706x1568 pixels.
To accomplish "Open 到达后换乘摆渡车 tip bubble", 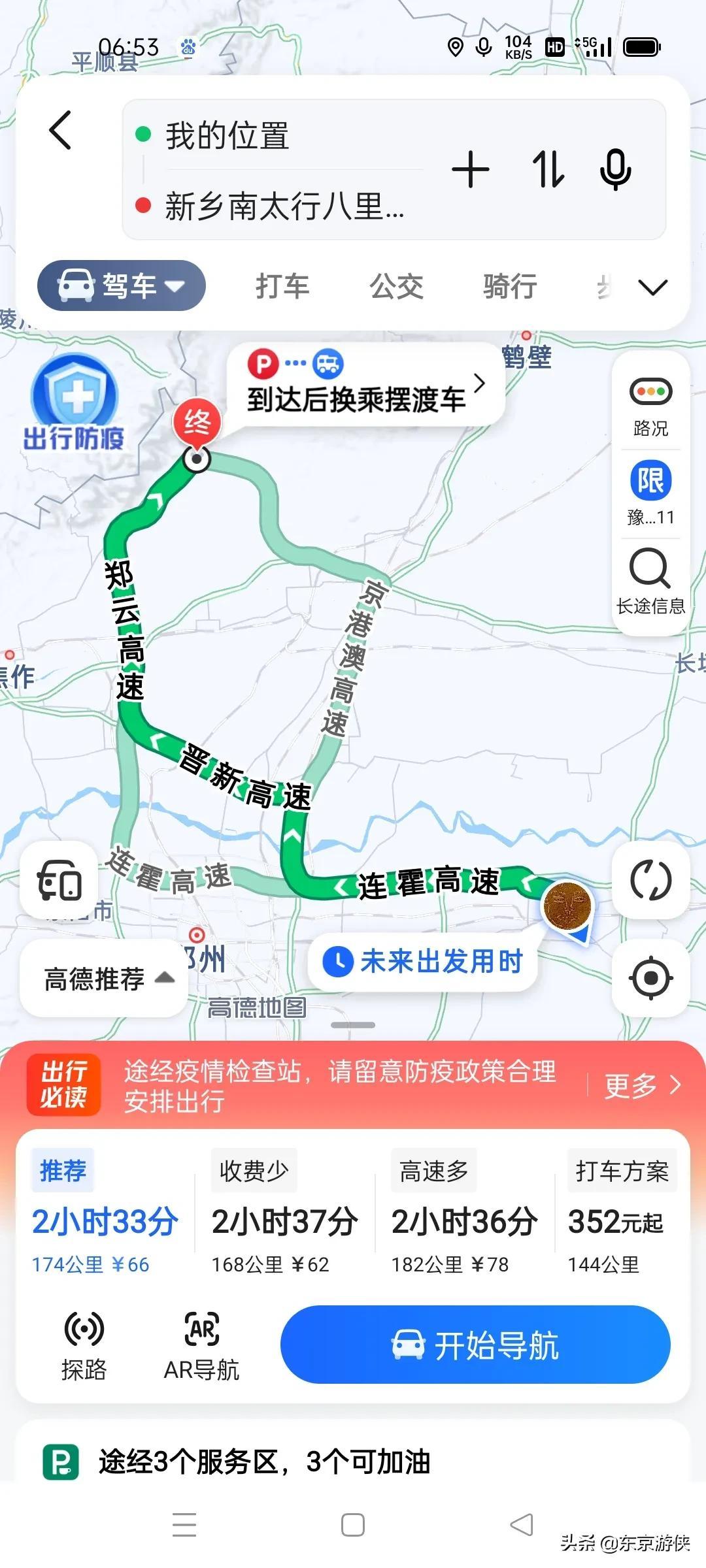I will tap(365, 384).
